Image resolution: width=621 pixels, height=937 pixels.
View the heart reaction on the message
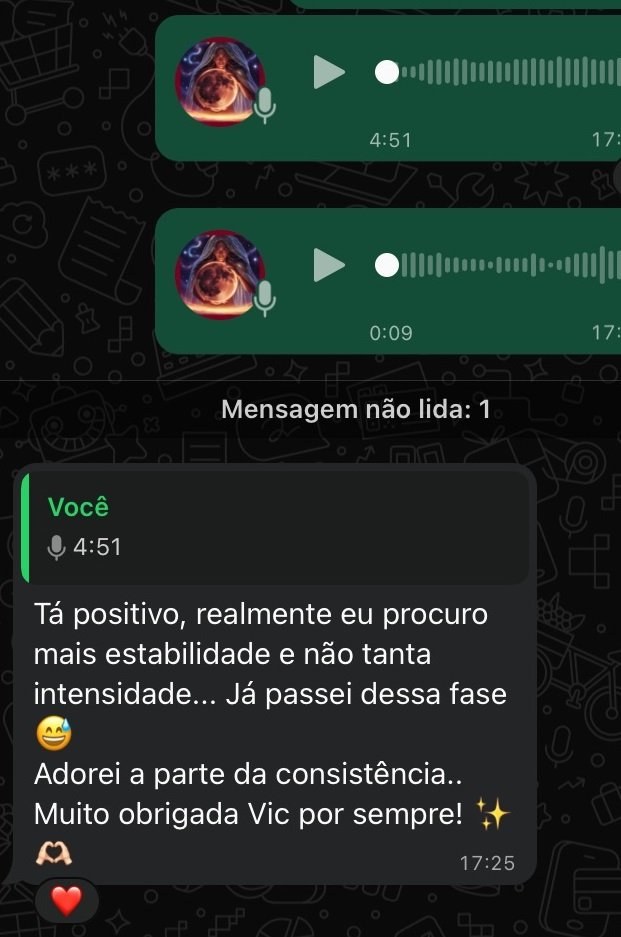pyautogui.click(x=66, y=901)
